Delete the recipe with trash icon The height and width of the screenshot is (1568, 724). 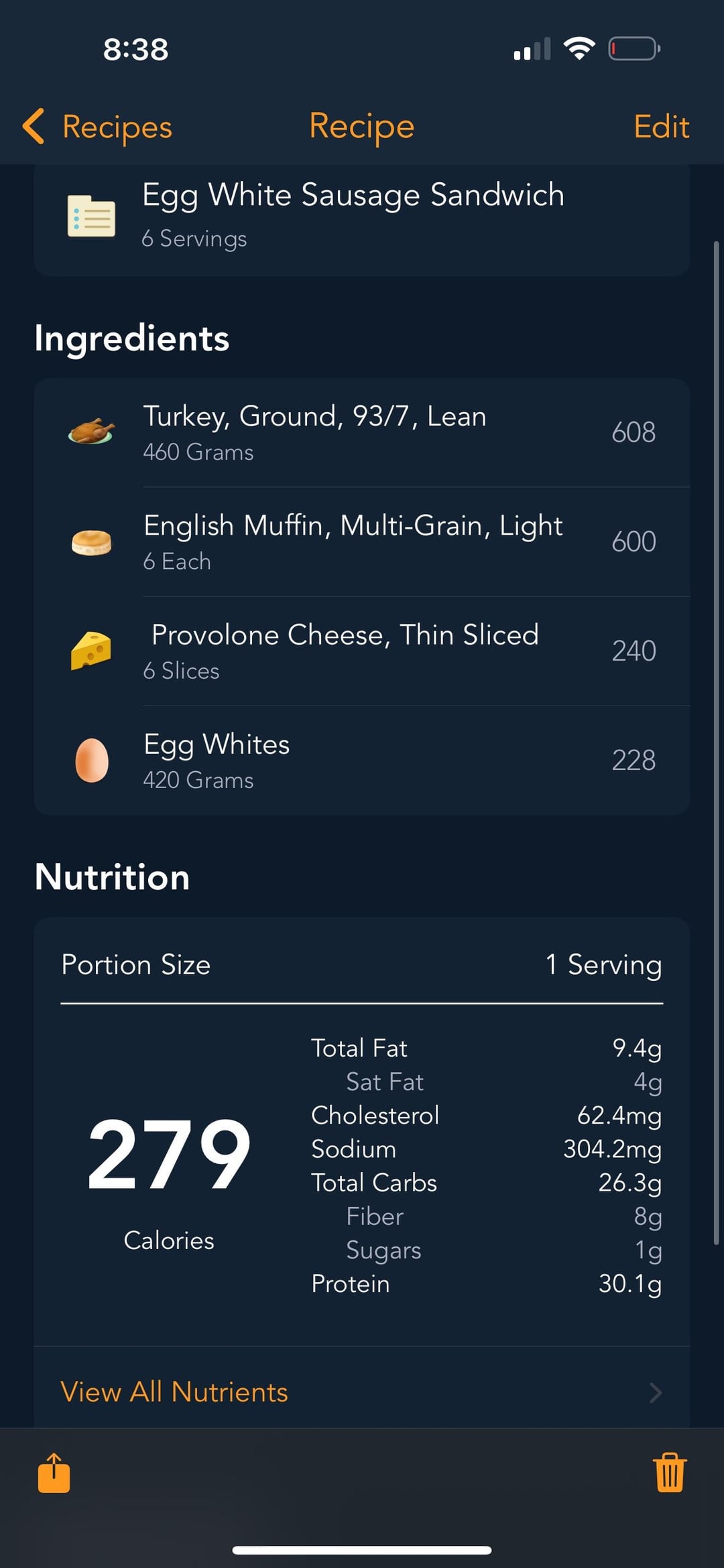click(x=670, y=1473)
